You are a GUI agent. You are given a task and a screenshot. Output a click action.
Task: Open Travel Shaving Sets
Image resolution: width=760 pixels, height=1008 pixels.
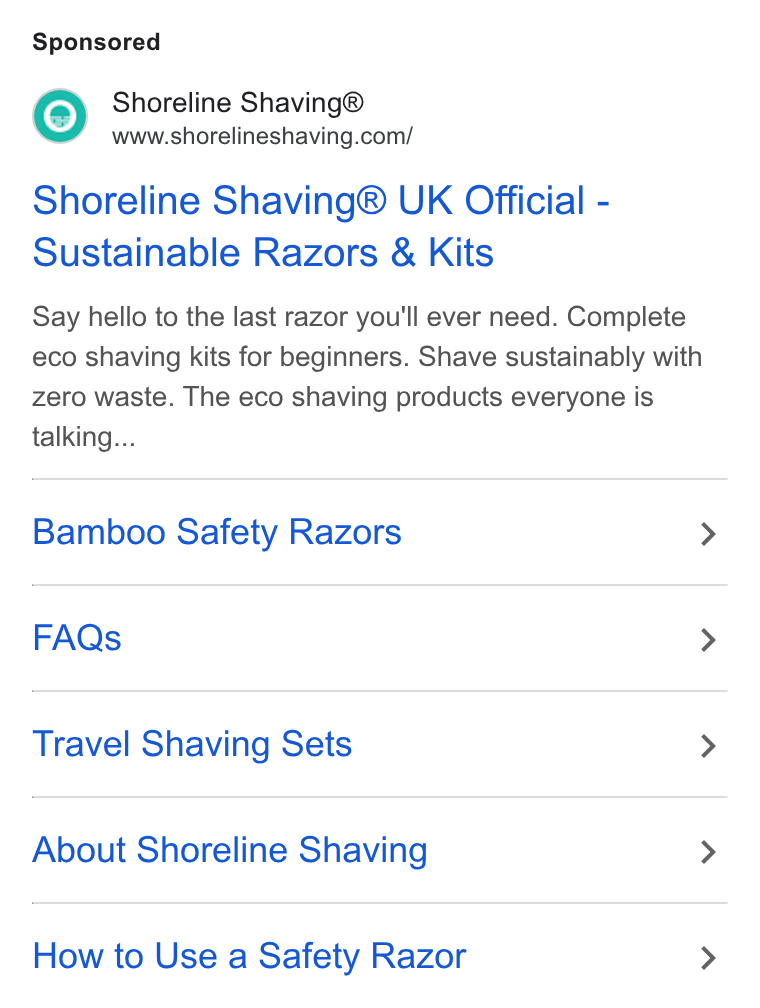[379, 744]
